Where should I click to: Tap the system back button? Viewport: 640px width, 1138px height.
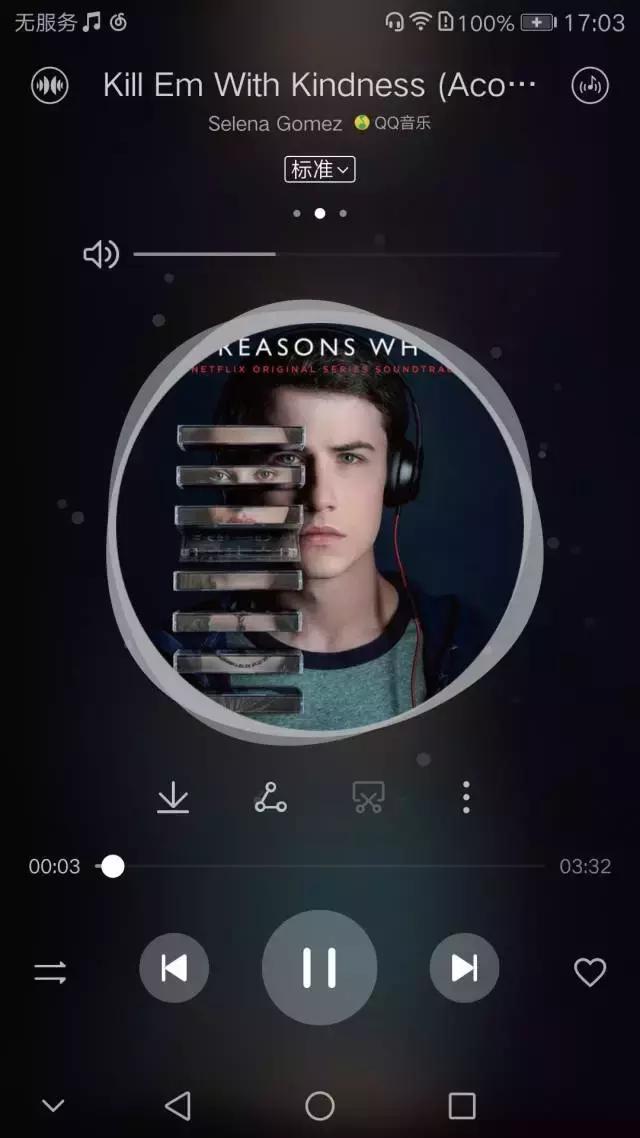coord(178,1105)
